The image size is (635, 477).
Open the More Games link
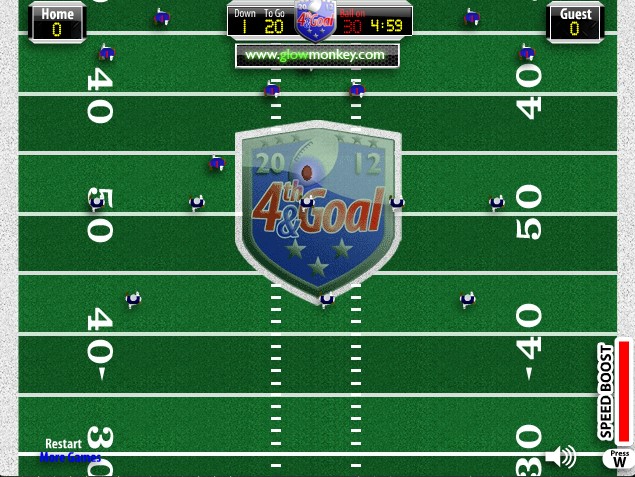click(x=70, y=457)
